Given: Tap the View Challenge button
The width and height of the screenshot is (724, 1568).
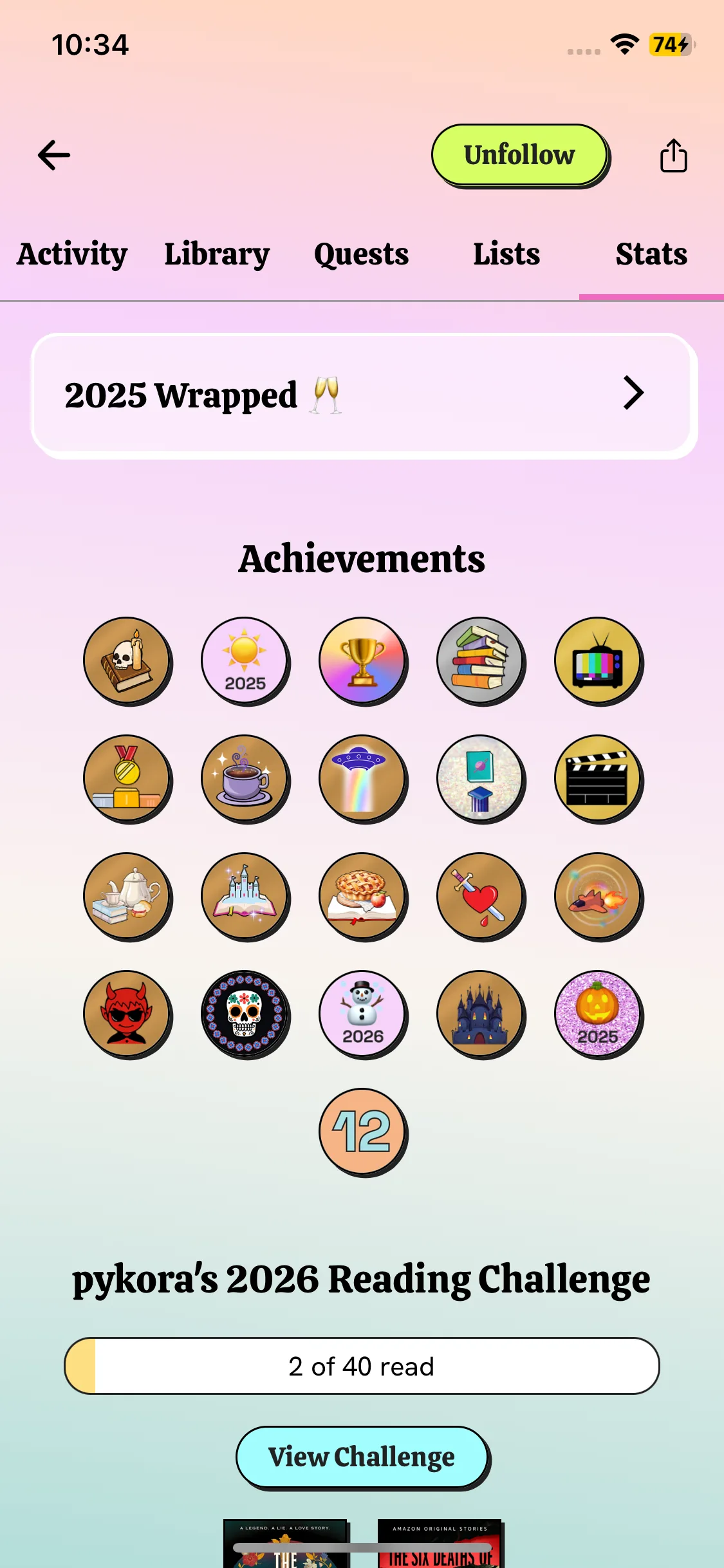Looking at the screenshot, I should [x=362, y=1457].
